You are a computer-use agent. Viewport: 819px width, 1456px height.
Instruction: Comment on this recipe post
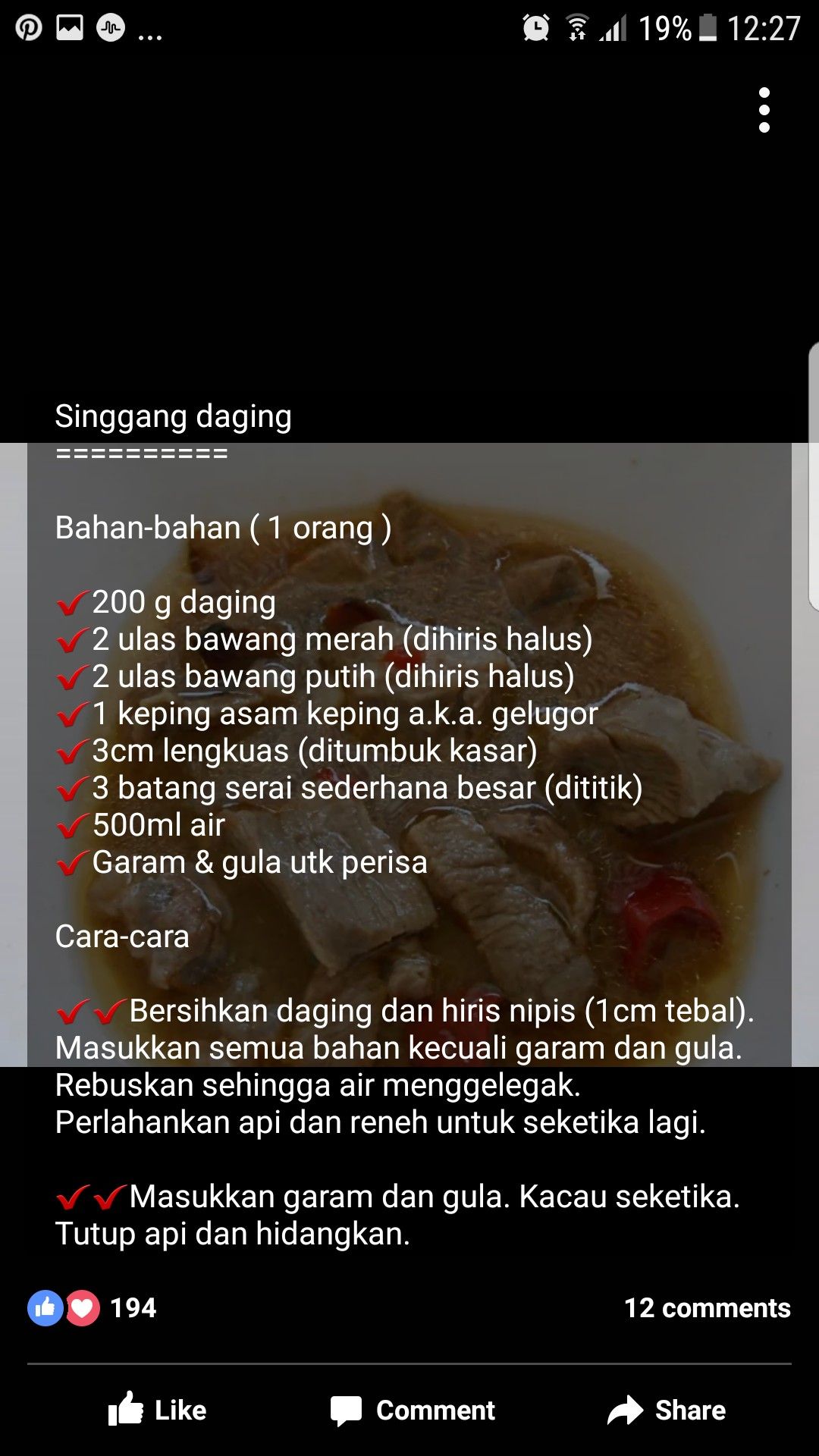413,1410
